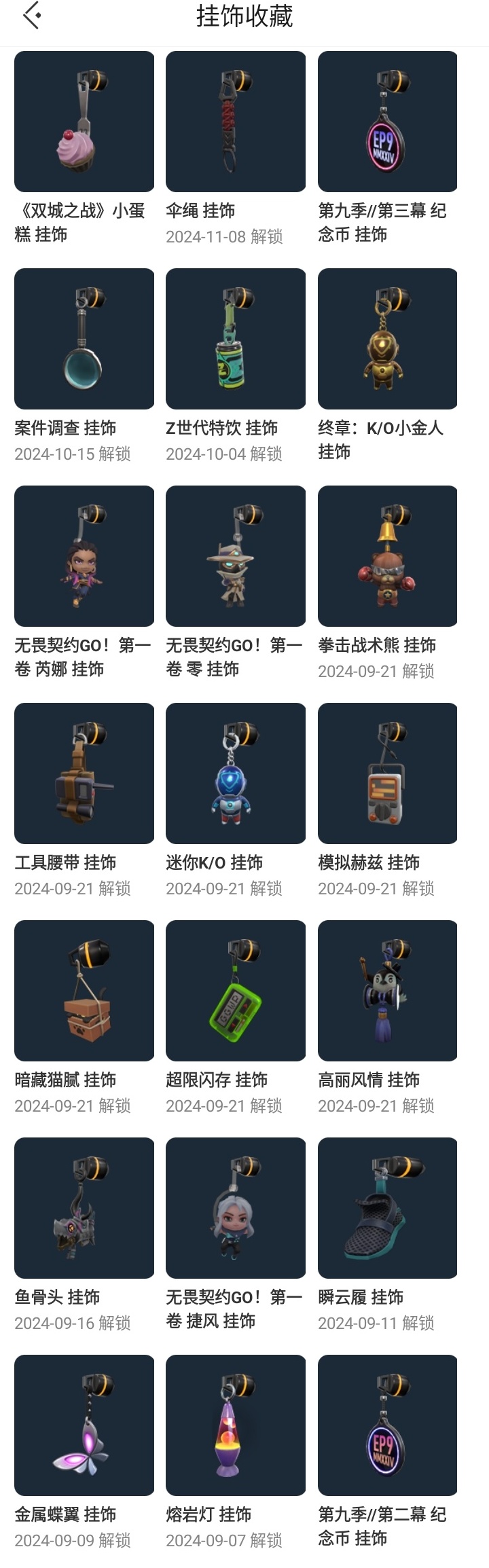
Task: Go back from the 挂饰收藏 page
Action: pyautogui.click(x=32, y=16)
